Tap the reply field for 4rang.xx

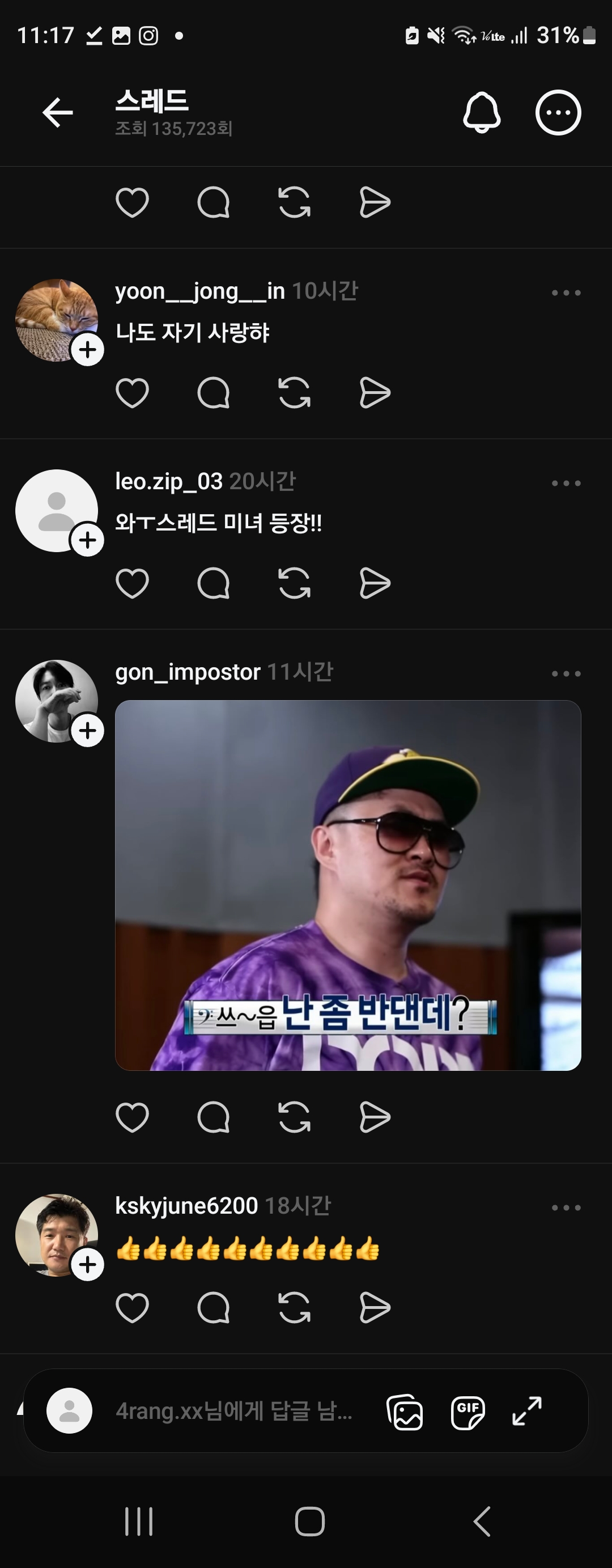[234, 1411]
